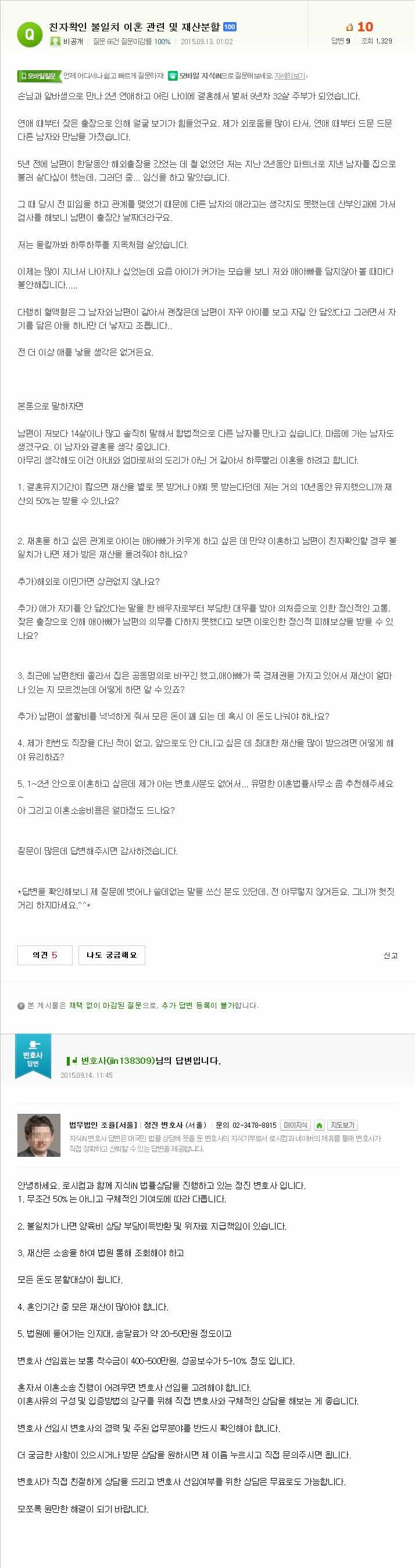Report this question via 신고

pyautogui.click(x=390, y=956)
